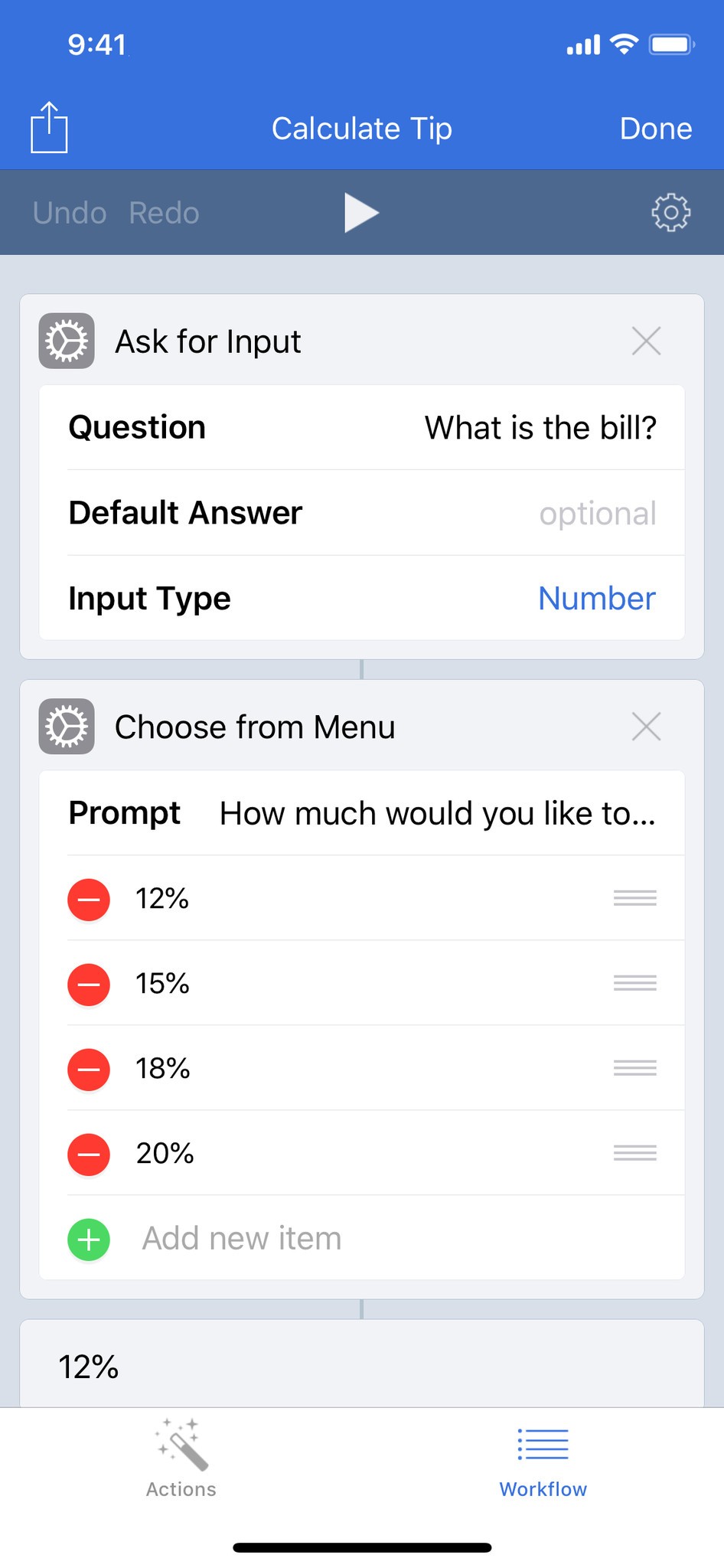Share the Calculate Tip workflow

49,127
